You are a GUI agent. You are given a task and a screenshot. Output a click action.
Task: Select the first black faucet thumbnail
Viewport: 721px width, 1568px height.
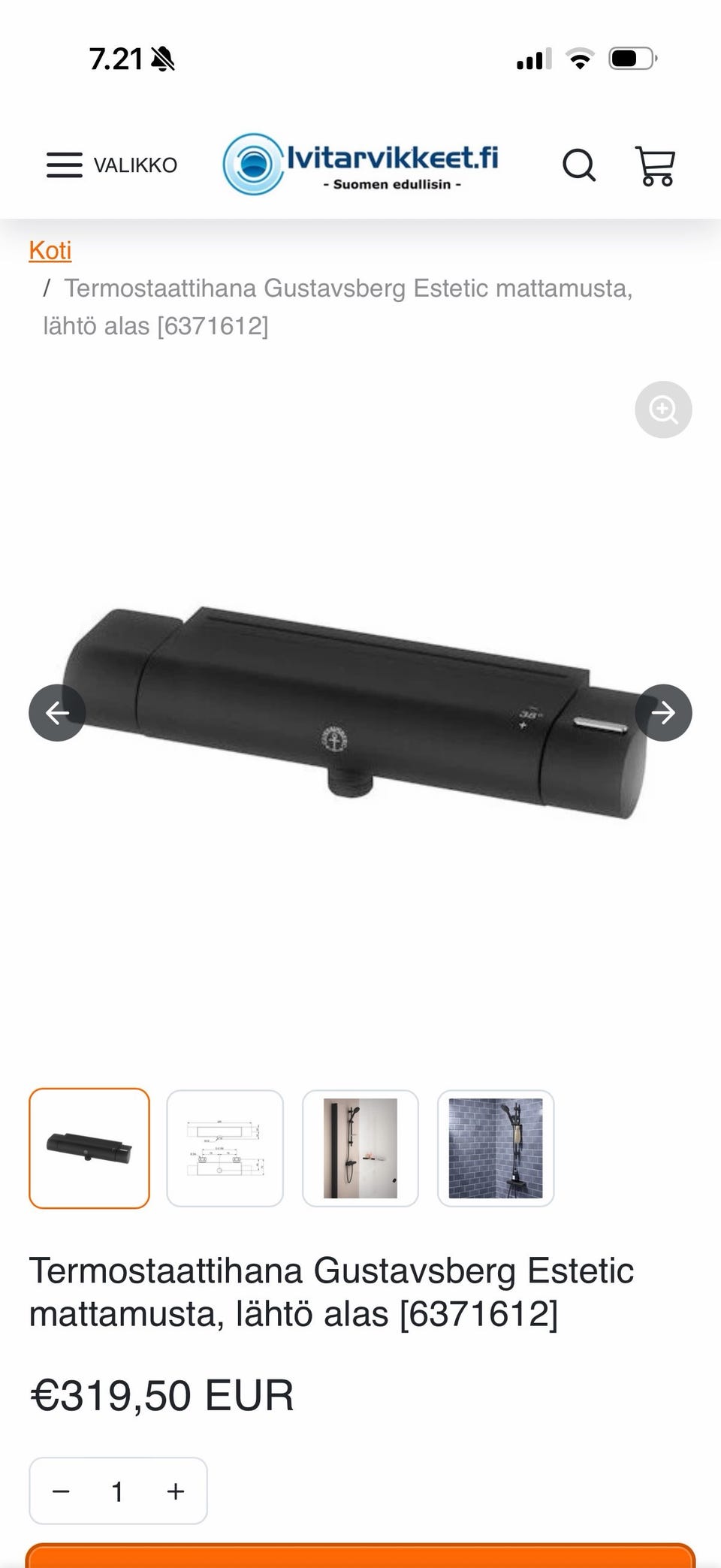89,1148
